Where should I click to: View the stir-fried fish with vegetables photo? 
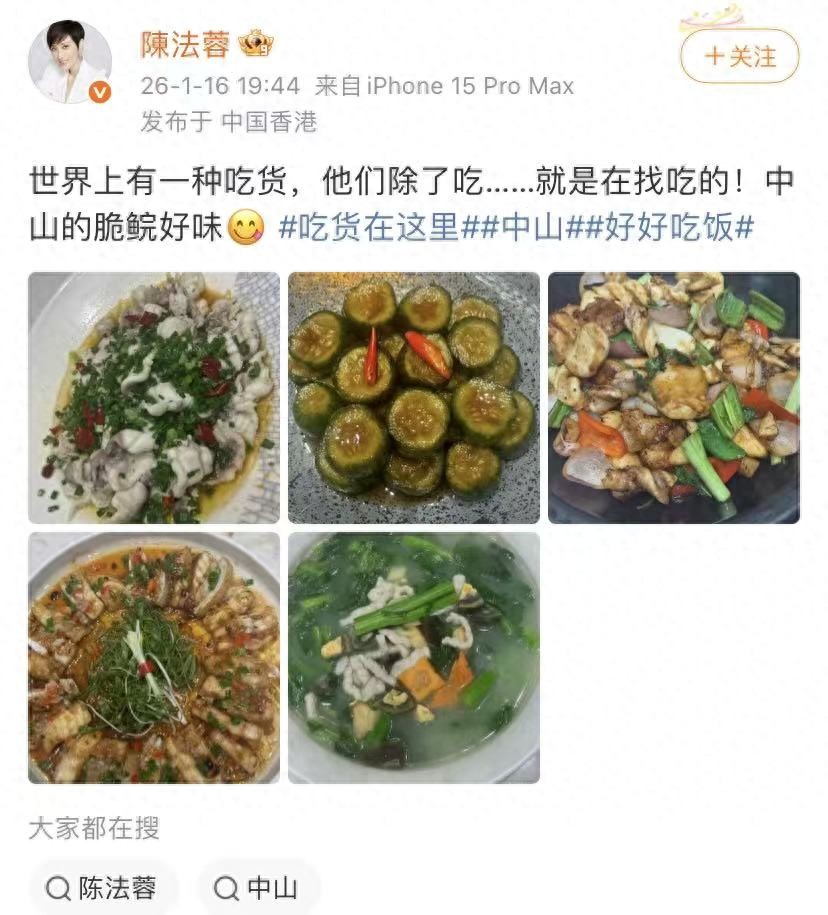click(674, 398)
